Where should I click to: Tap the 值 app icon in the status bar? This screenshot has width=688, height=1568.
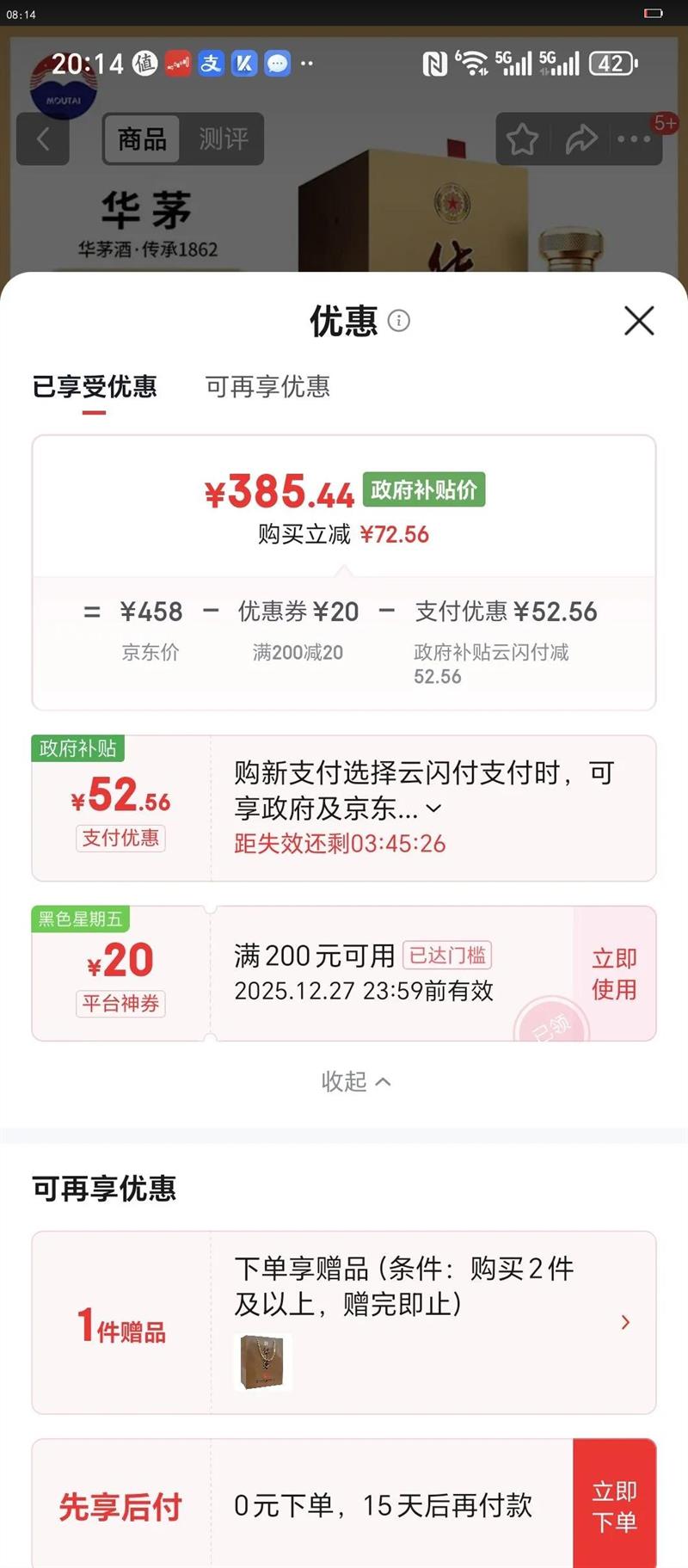[x=144, y=64]
